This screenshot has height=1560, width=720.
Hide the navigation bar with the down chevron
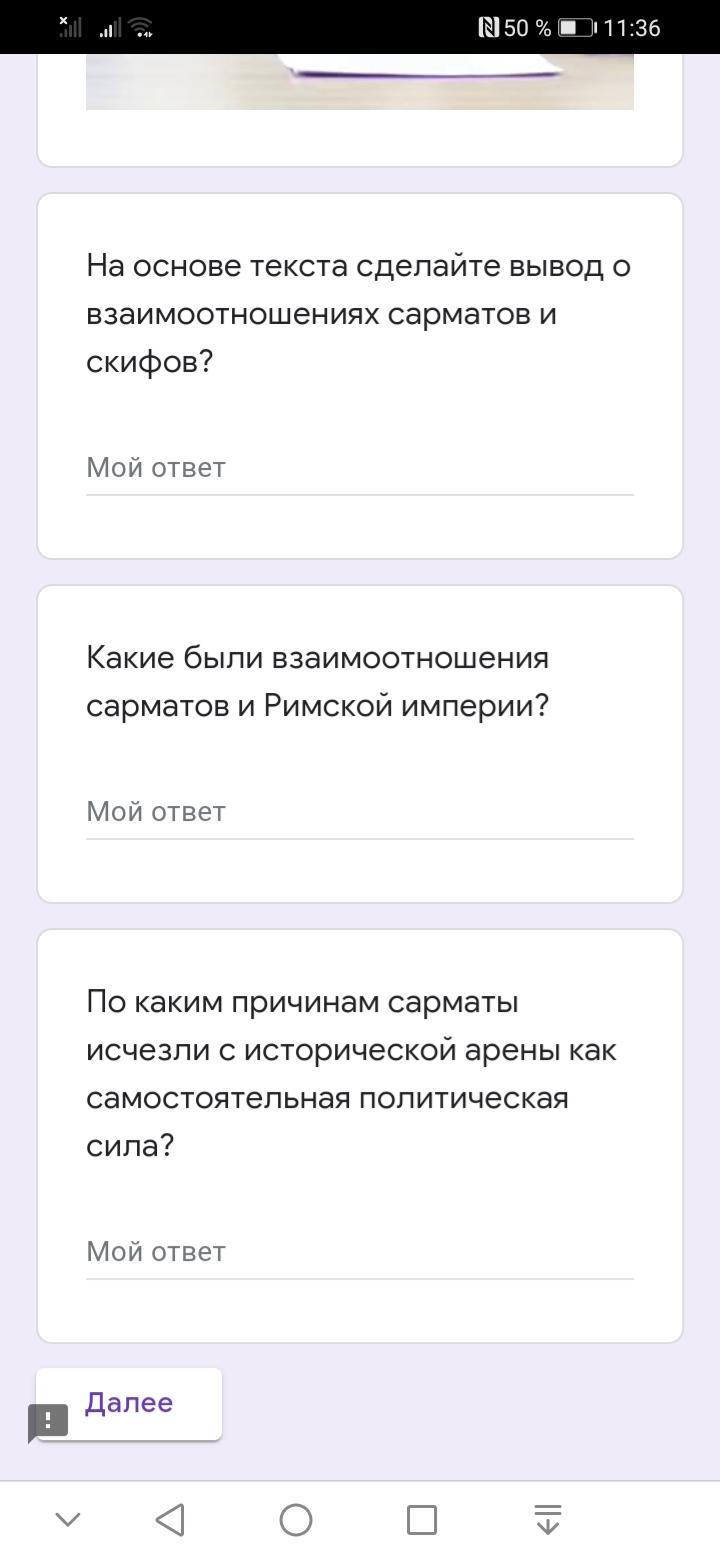point(67,1520)
